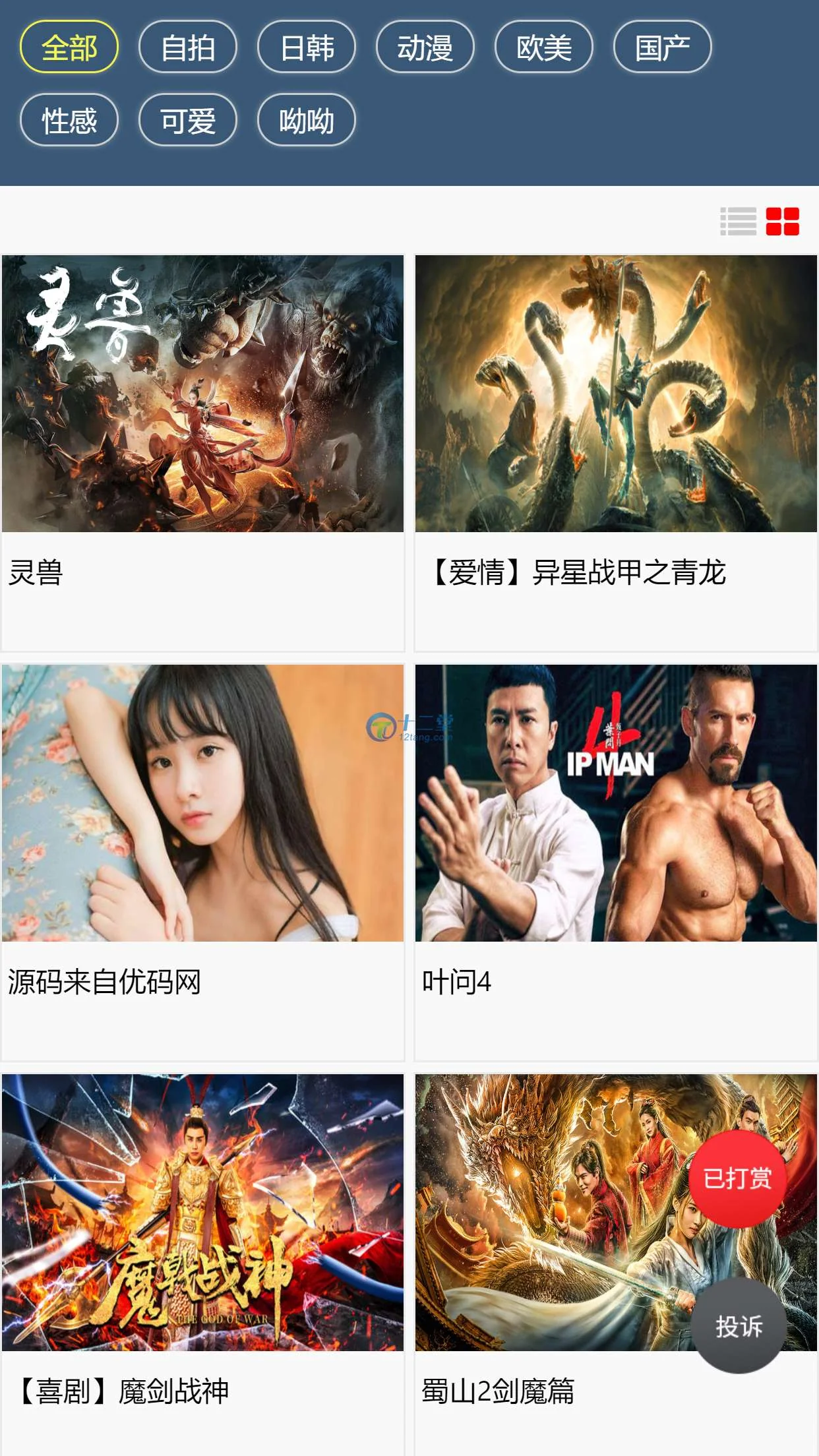Filter by the 自拍 category

pyautogui.click(x=188, y=47)
